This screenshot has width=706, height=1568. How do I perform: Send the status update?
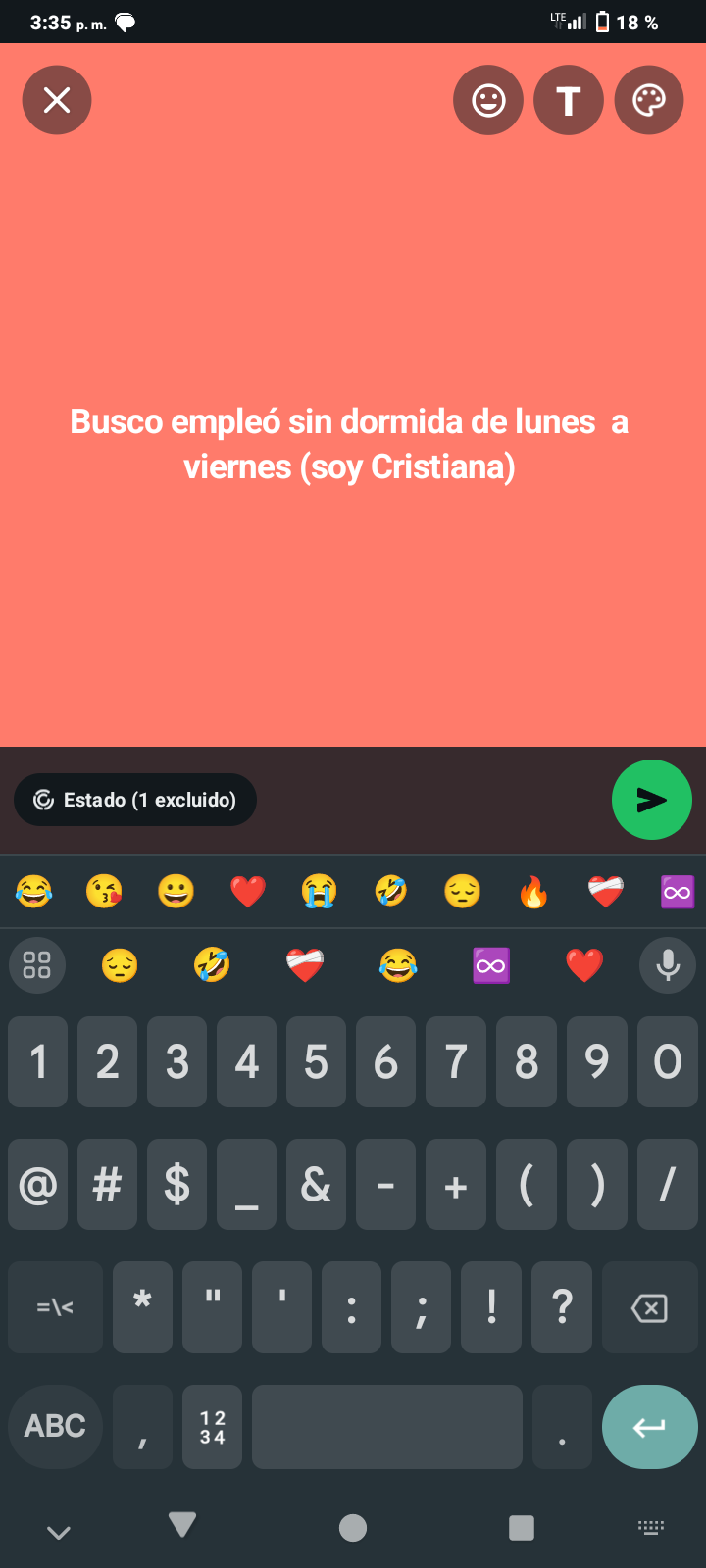[652, 800]
